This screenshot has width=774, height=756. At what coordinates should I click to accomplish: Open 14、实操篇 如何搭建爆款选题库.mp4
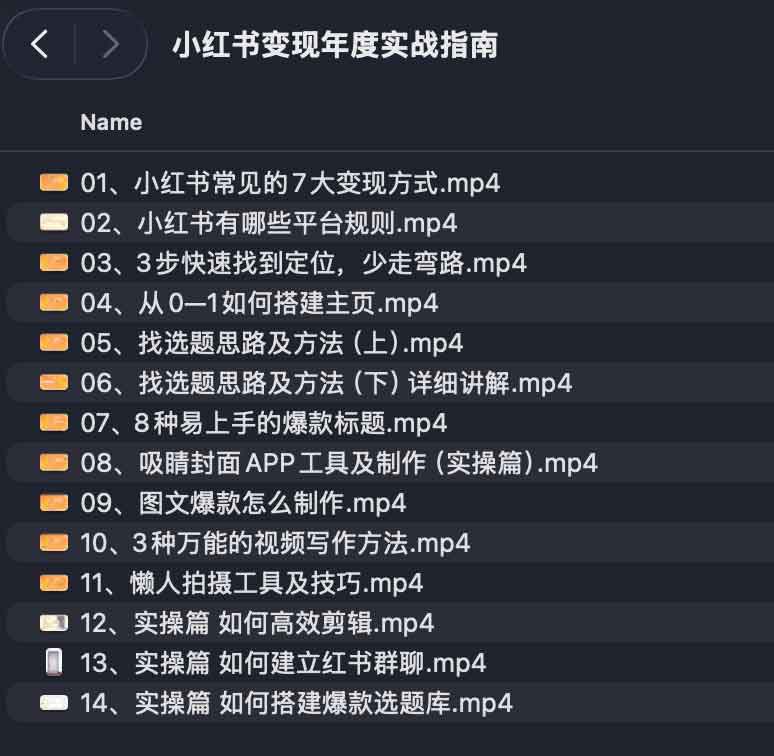tap(296, 703)
